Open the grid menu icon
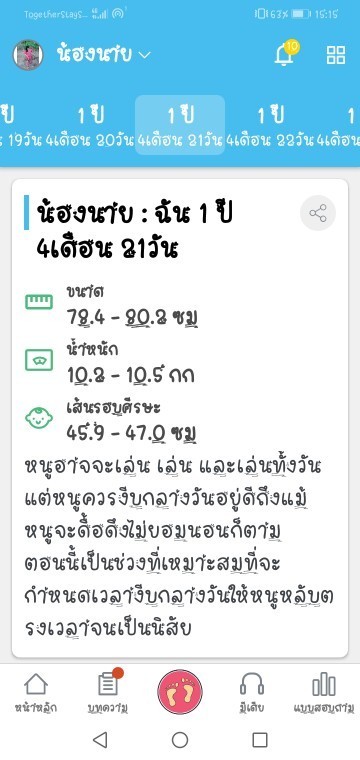This screenshot has width=360, height=760. [336, 55]
